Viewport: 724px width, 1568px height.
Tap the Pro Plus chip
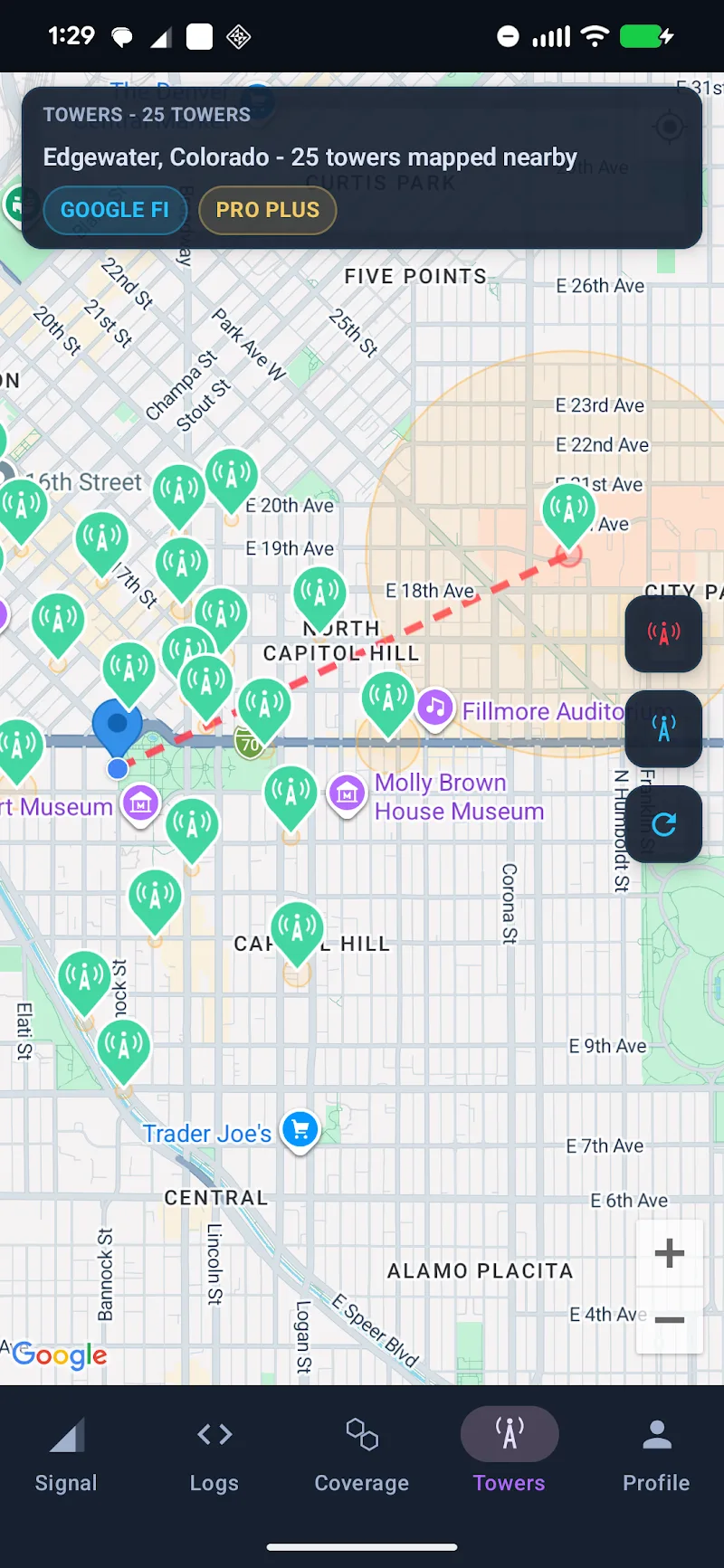[268, 210]
